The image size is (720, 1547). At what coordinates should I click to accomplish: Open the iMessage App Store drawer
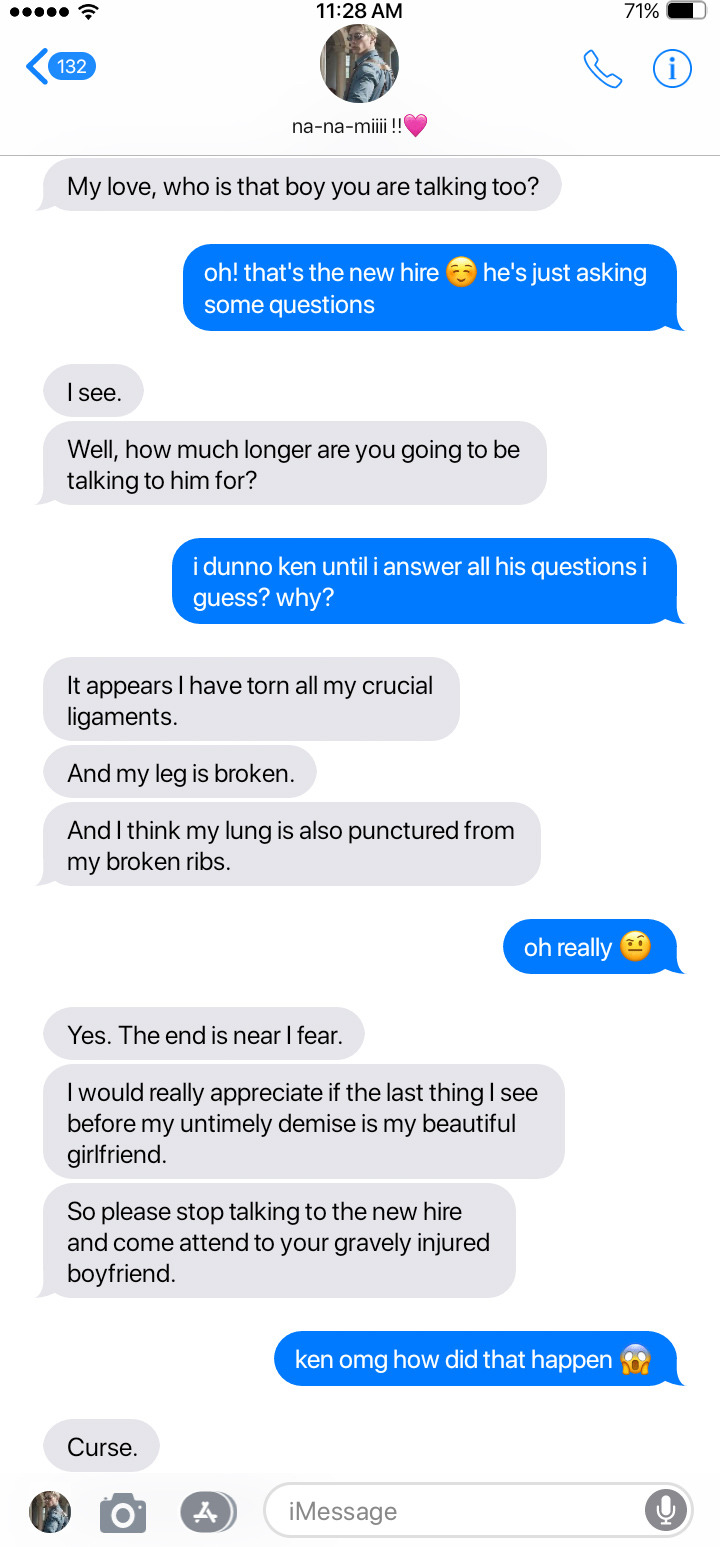205,1511
